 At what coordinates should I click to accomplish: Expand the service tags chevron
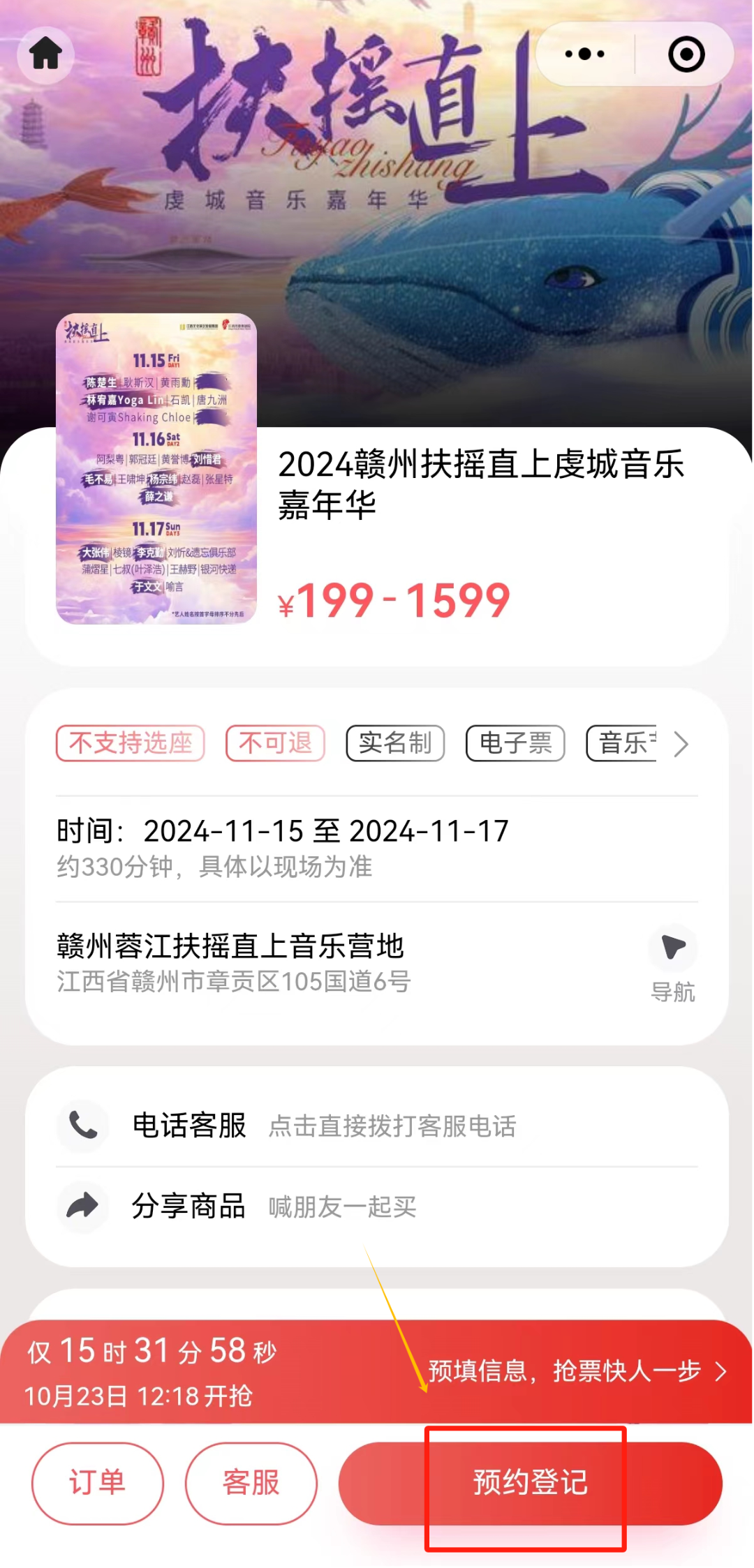pos(681,744)
